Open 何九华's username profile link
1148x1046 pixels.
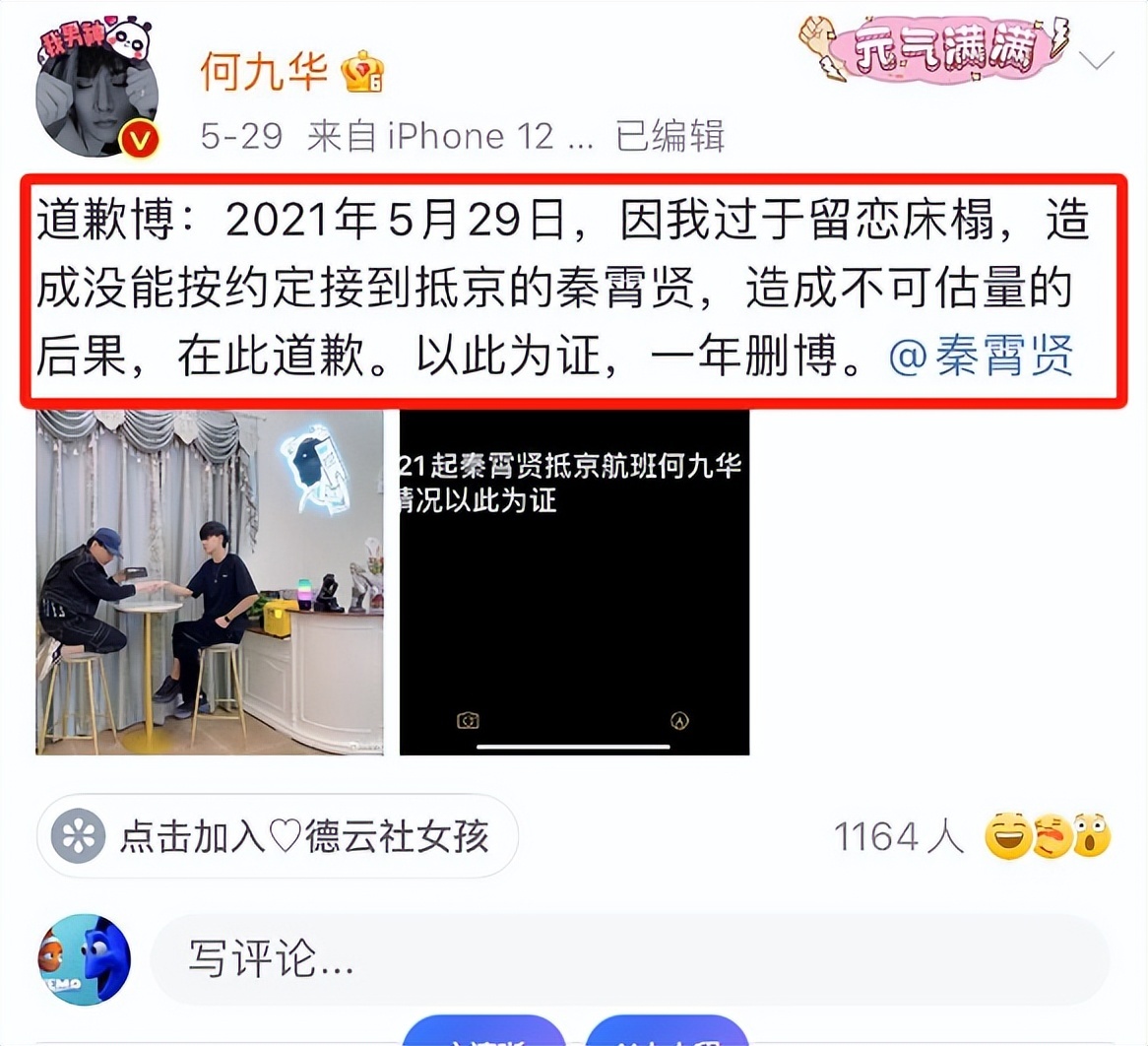coord(264,71)
